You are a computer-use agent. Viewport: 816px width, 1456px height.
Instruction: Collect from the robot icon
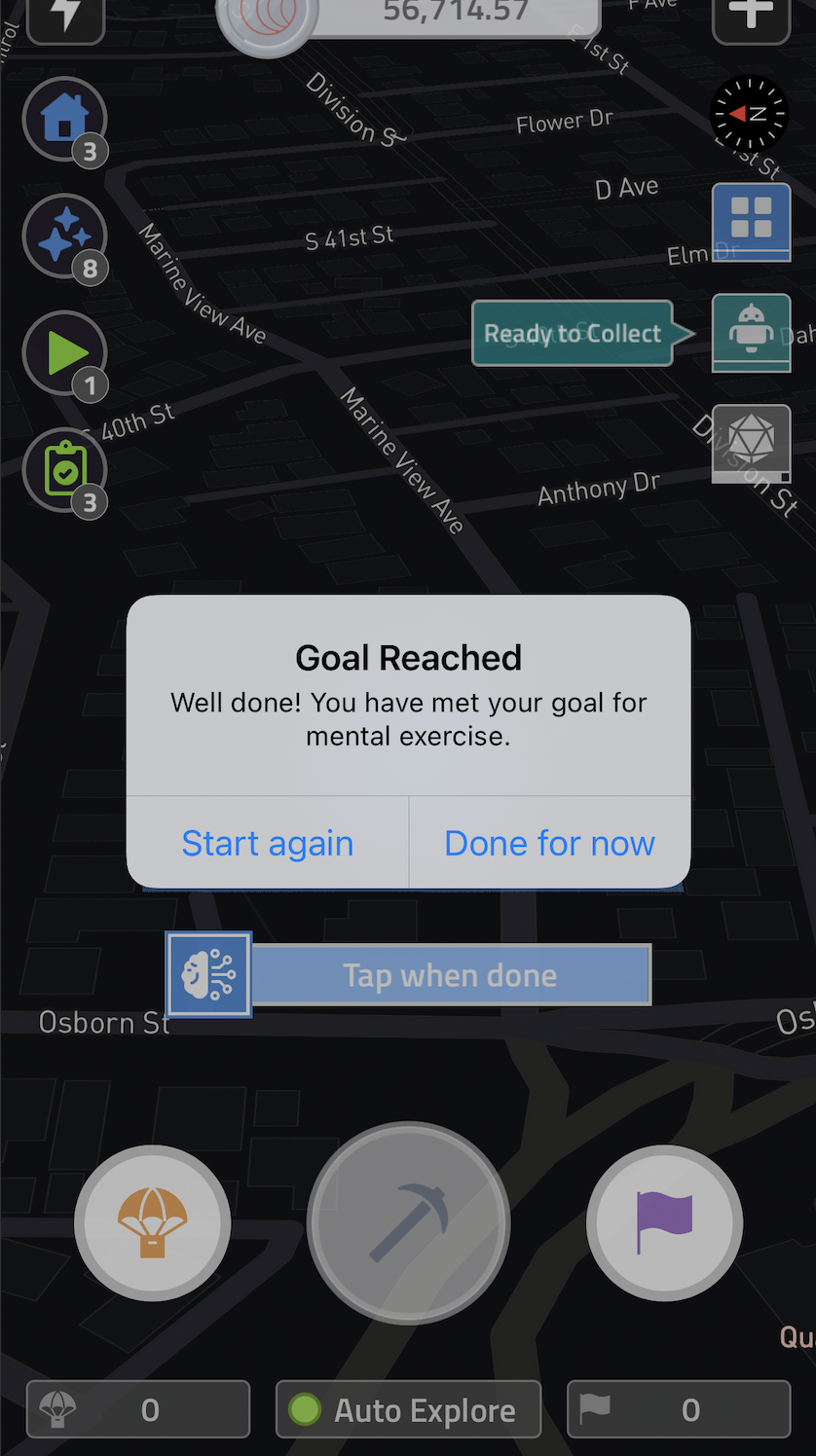coord(751,333)
